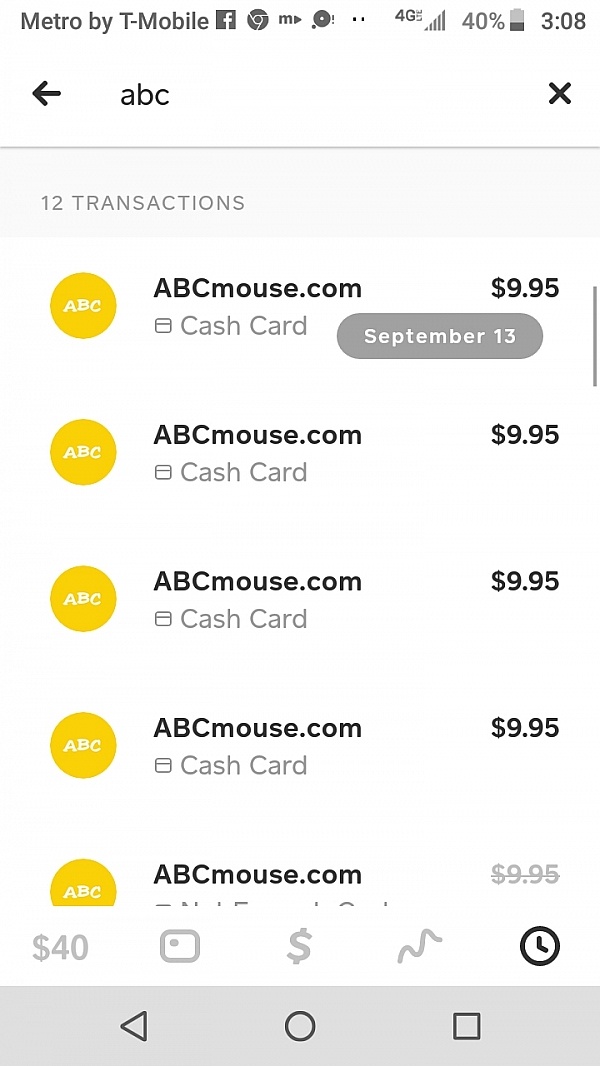The image size is (600, 1066).
Task: Switch to the Cash Card tab
Action: point(180,946)
